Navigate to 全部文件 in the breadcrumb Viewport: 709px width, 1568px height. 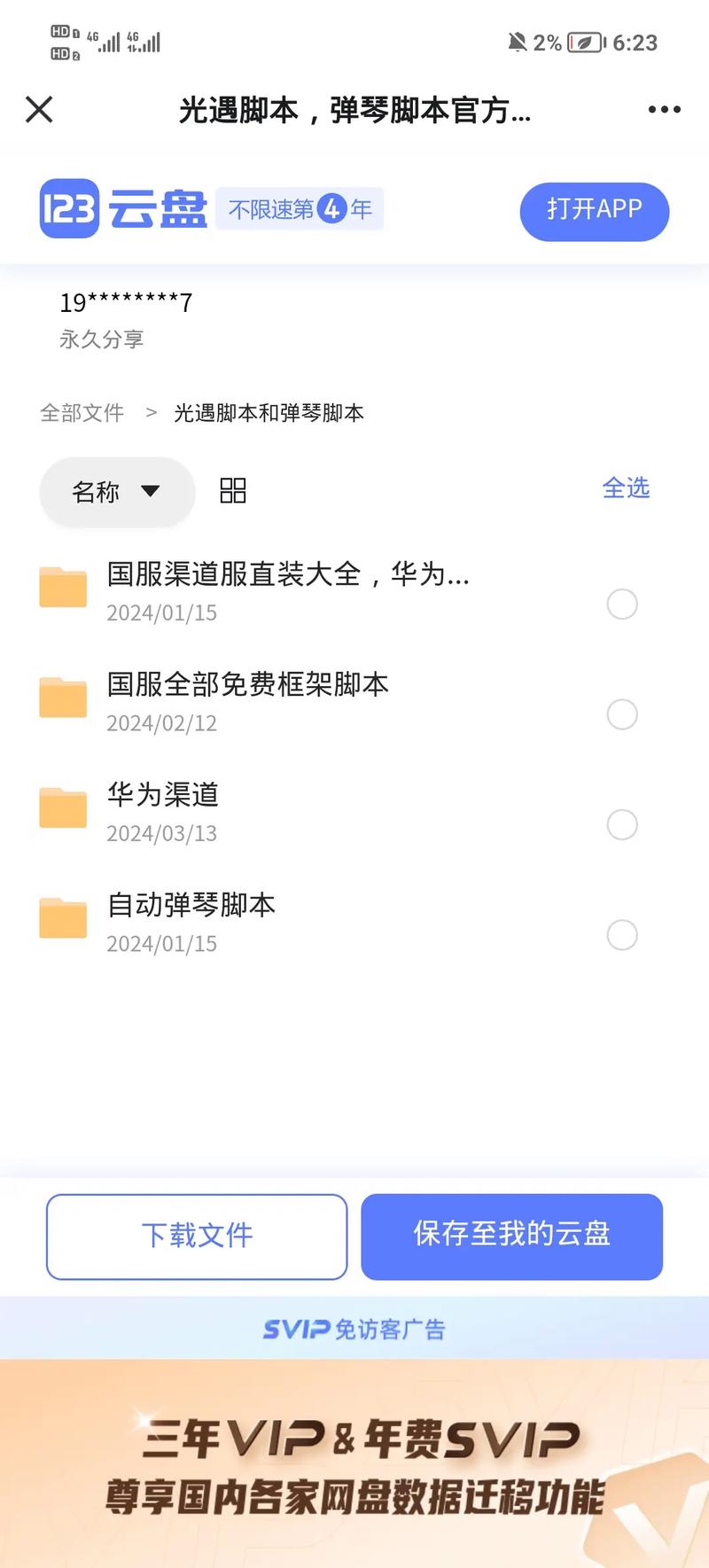pyautogui.click(x=82, y=412)
